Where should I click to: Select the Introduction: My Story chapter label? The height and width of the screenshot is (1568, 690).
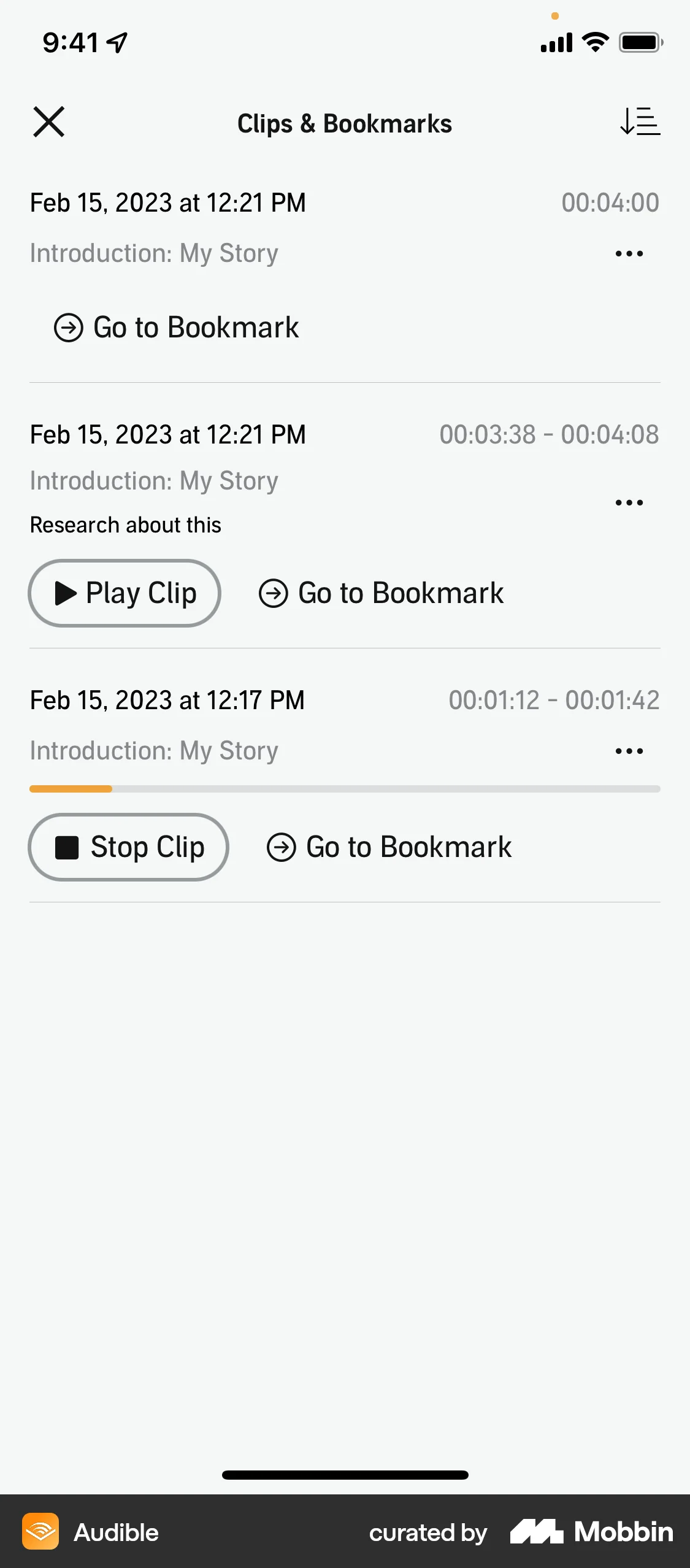point(154,252)
